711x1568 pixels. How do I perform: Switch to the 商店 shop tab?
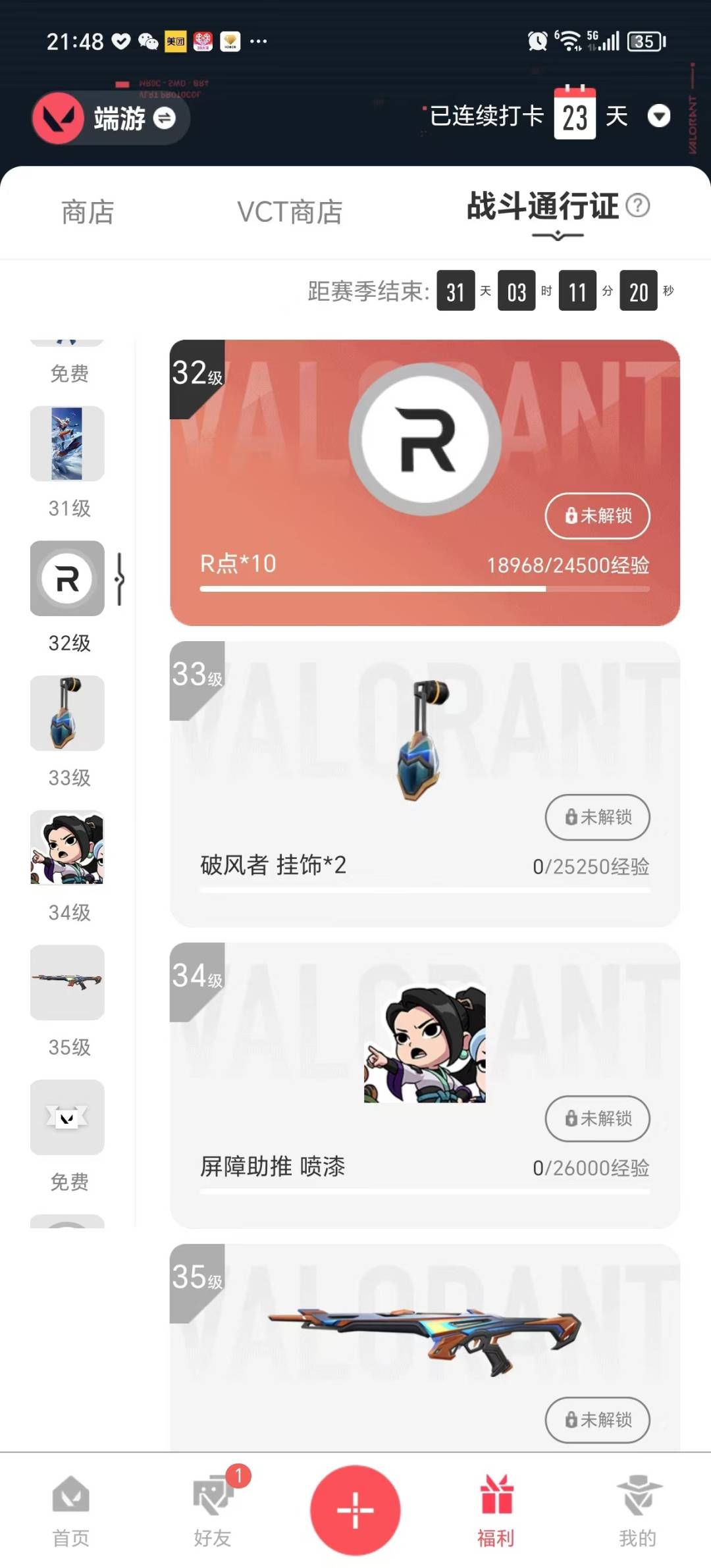(89, 211)
